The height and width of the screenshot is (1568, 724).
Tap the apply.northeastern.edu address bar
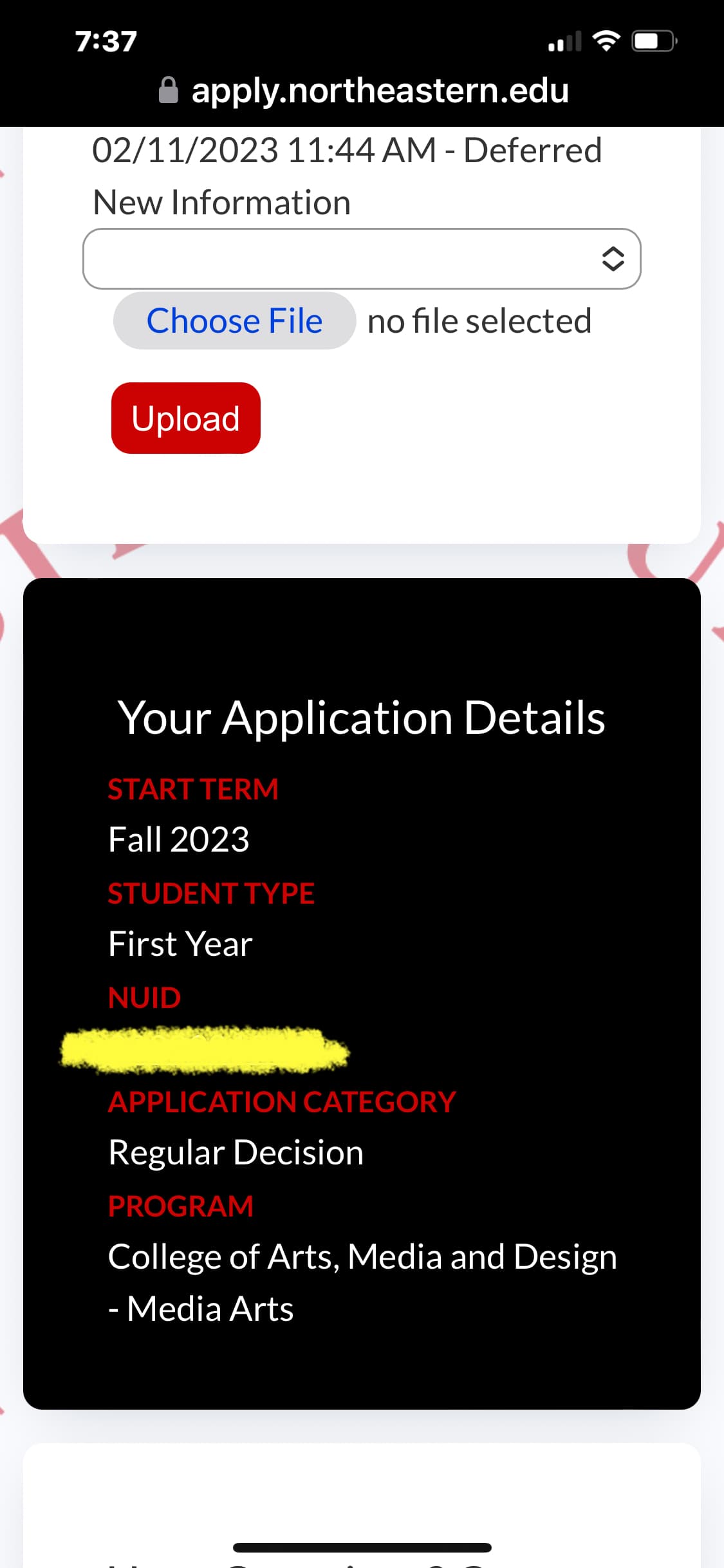tap(364, 90)
